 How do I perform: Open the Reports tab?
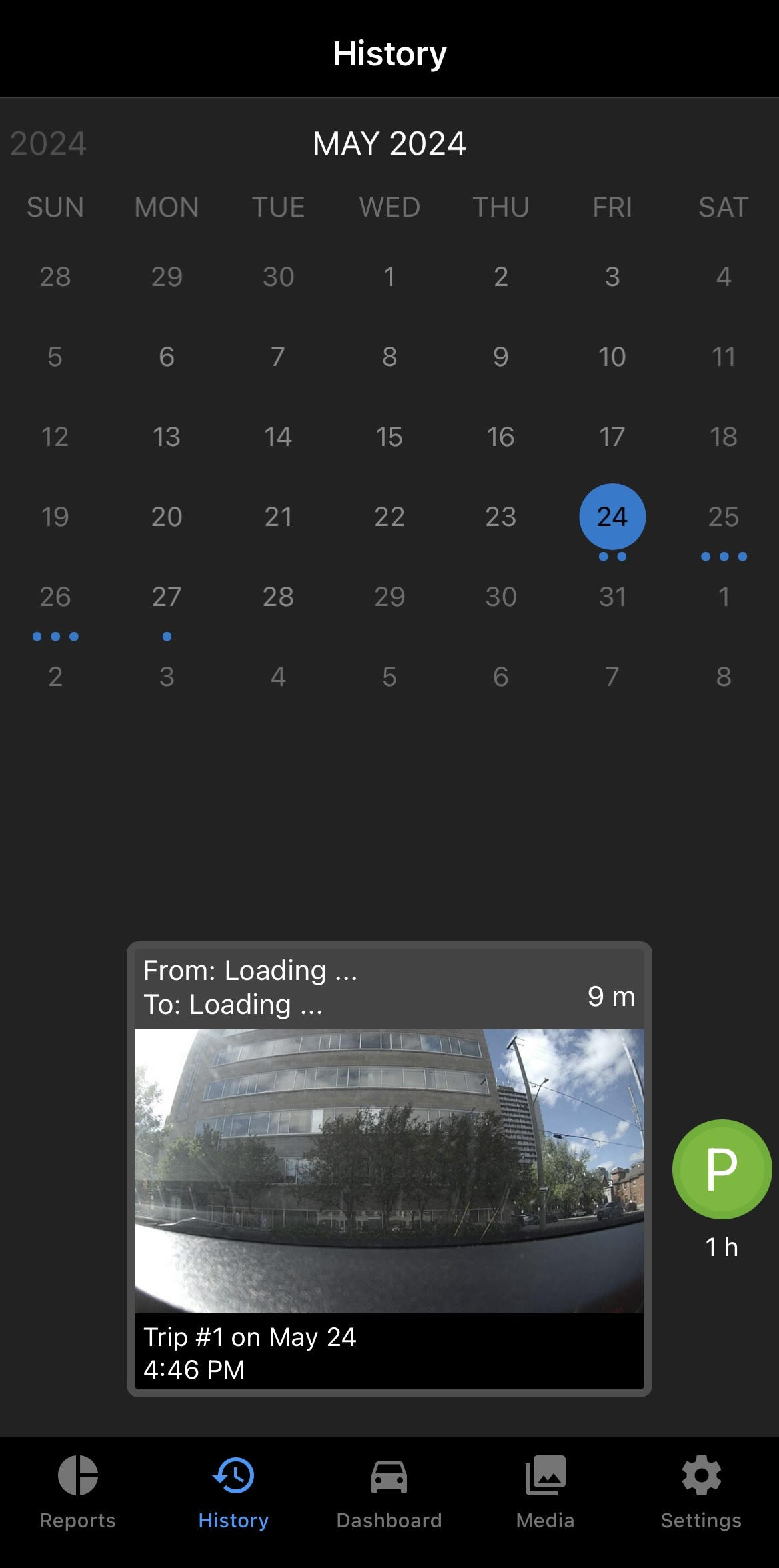[77, 1493]
